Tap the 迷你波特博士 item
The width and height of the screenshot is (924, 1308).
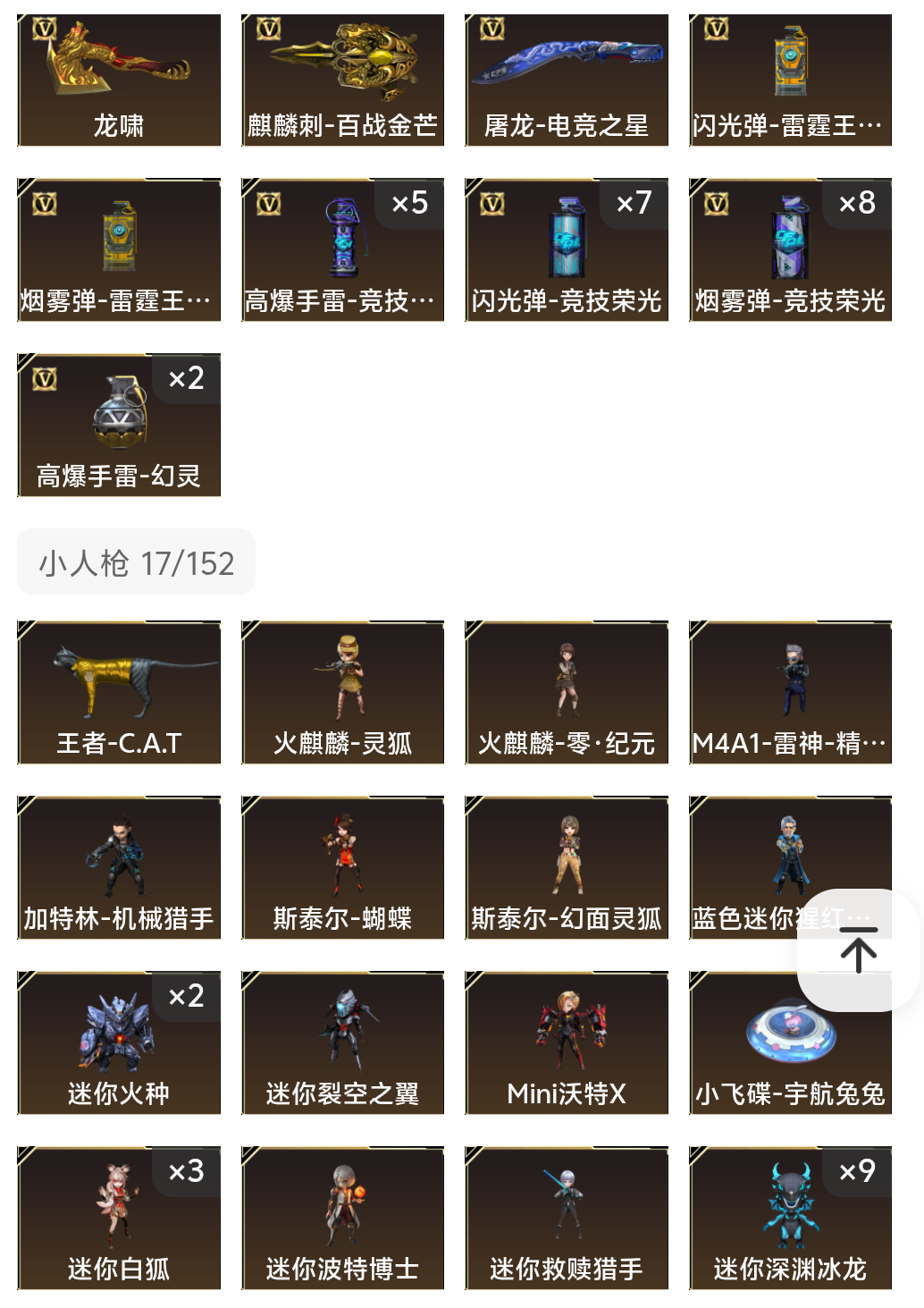[342, 1219]
